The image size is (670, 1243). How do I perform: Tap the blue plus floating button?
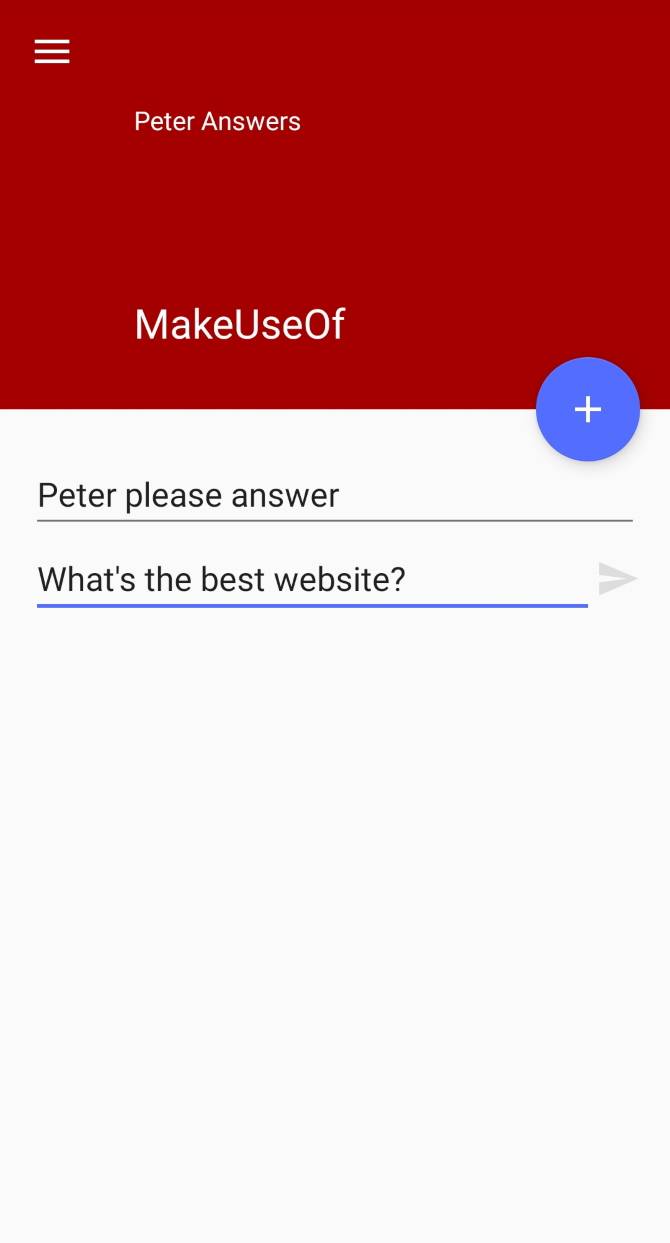(587, 409)
